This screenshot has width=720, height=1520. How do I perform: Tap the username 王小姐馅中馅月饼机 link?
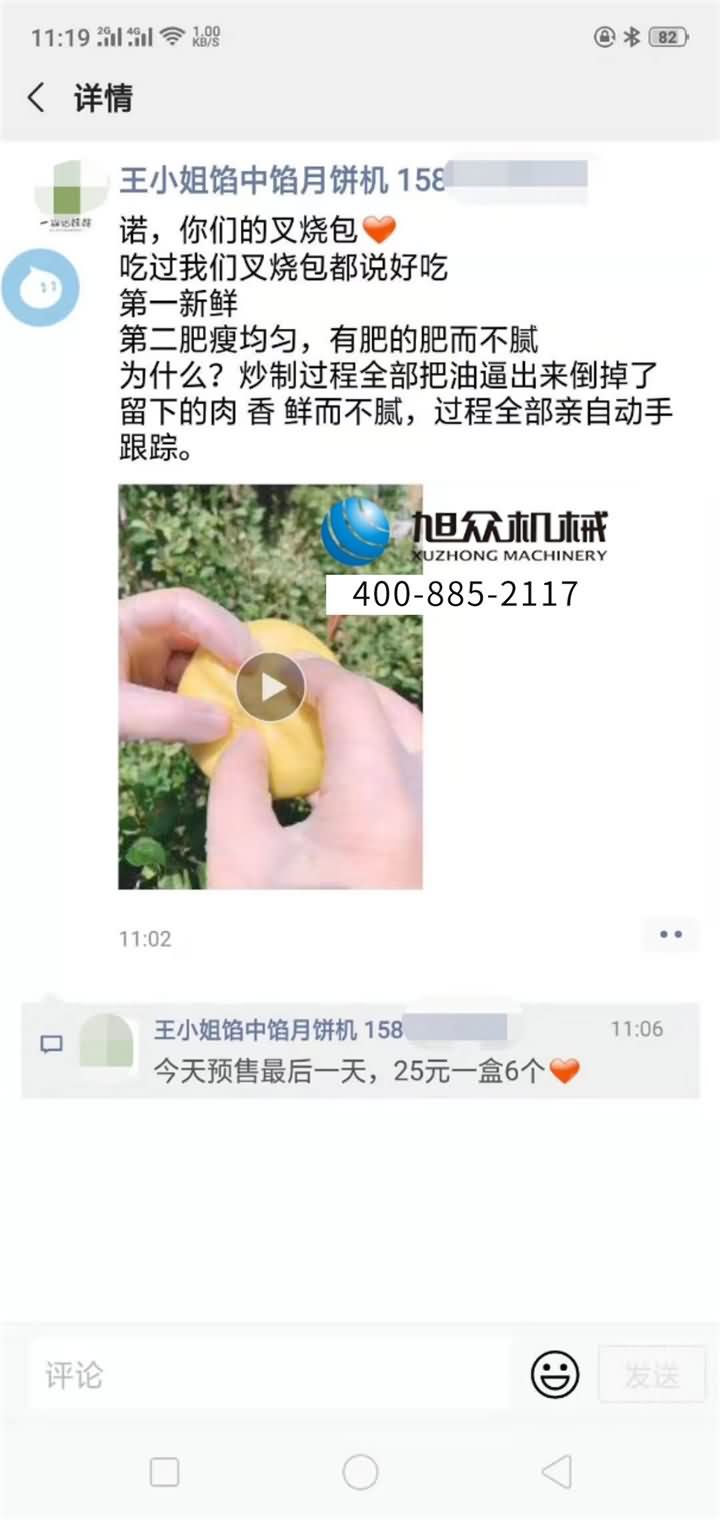pos(250,176)
